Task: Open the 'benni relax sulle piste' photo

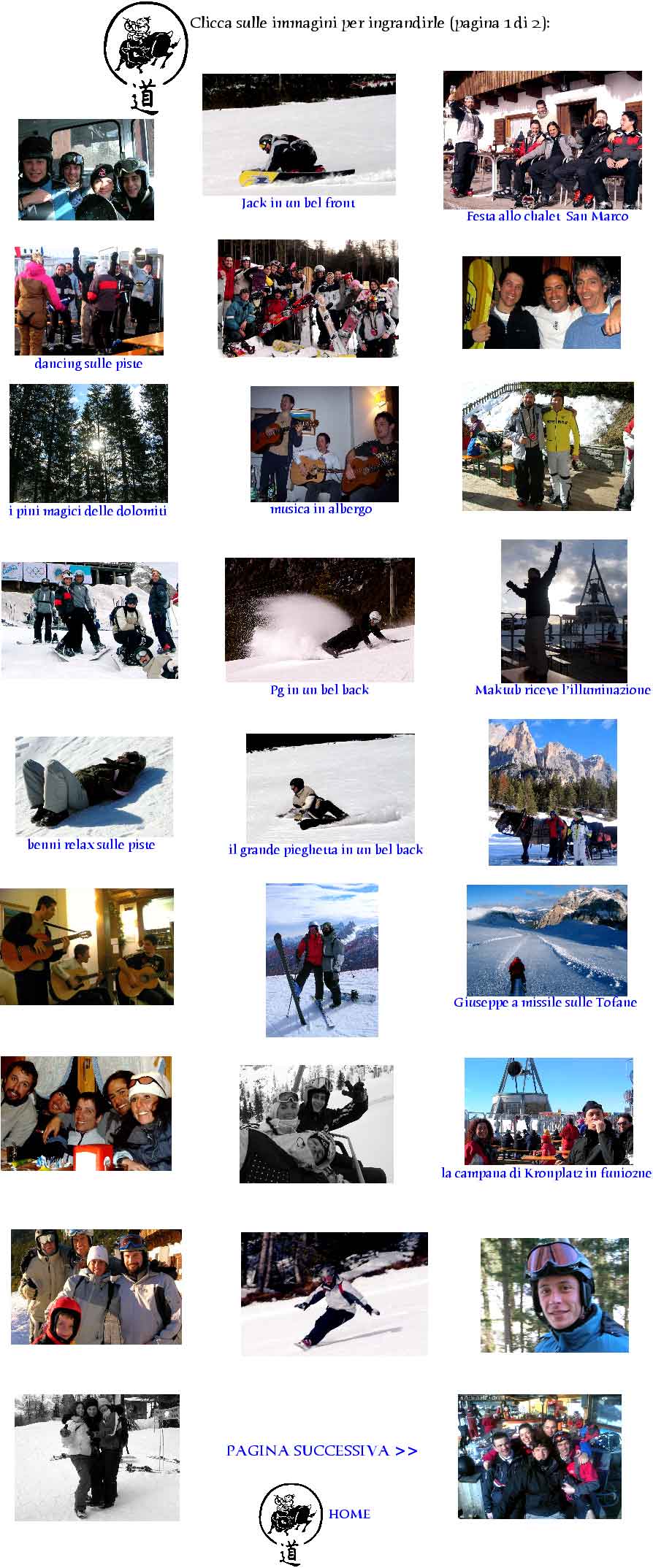Action: tap(94, 786)
